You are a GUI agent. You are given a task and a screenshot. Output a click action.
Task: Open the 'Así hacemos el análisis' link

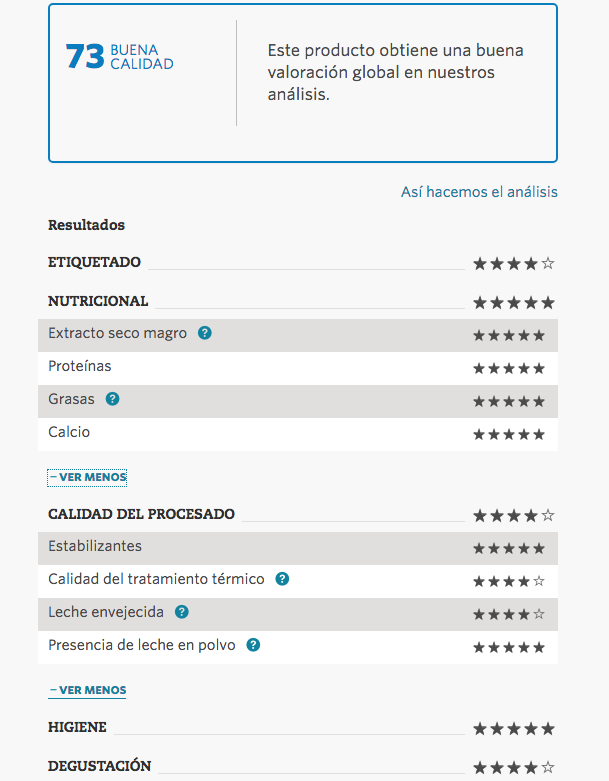[x=479, y=192]
